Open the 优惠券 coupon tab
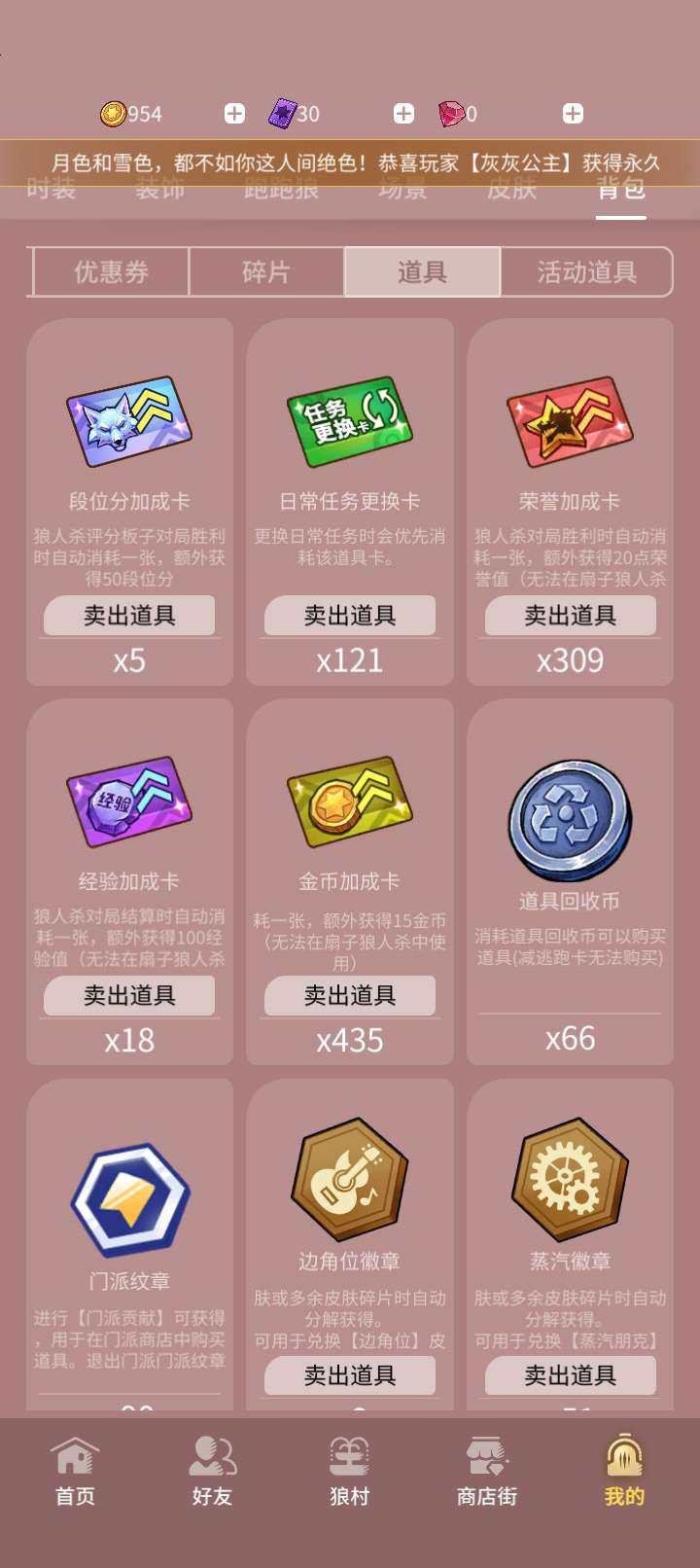The width and height of the screenshot is (700, 1568). coord(109,272)
